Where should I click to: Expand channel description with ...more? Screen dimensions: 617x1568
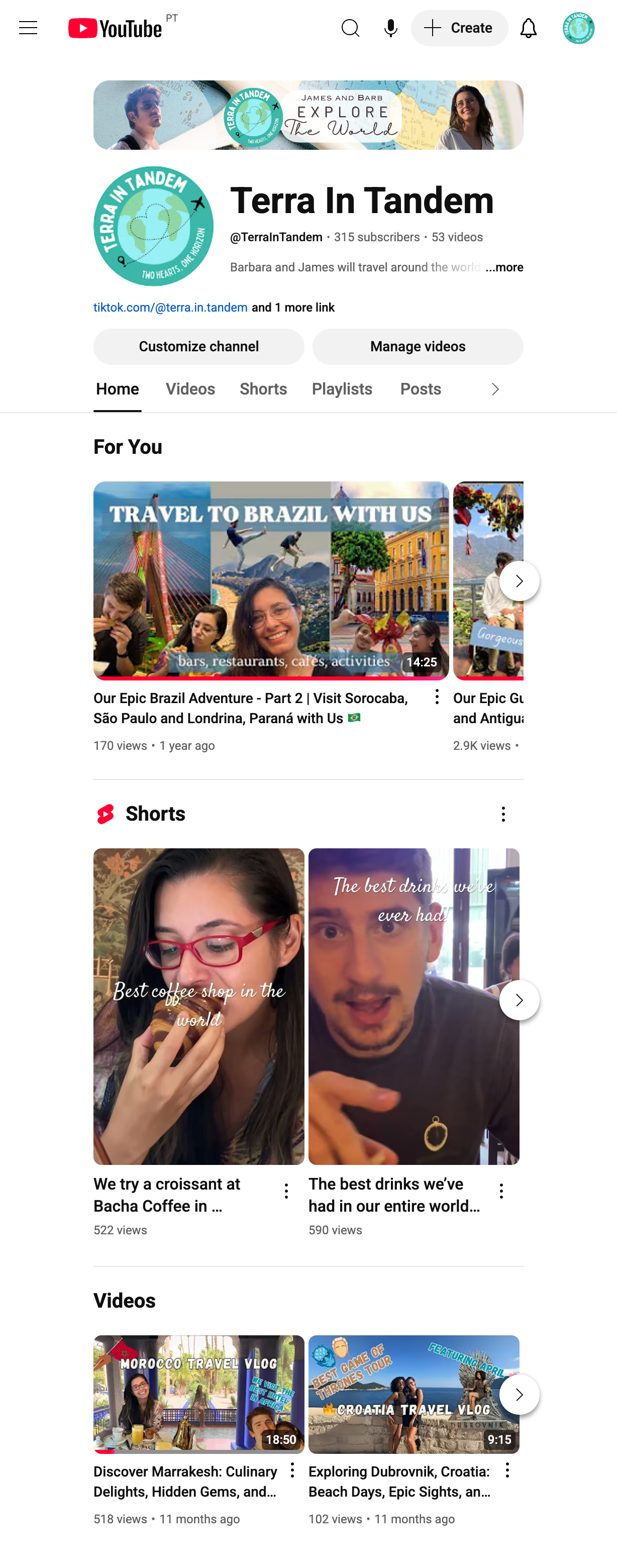[x=504, y=267]
